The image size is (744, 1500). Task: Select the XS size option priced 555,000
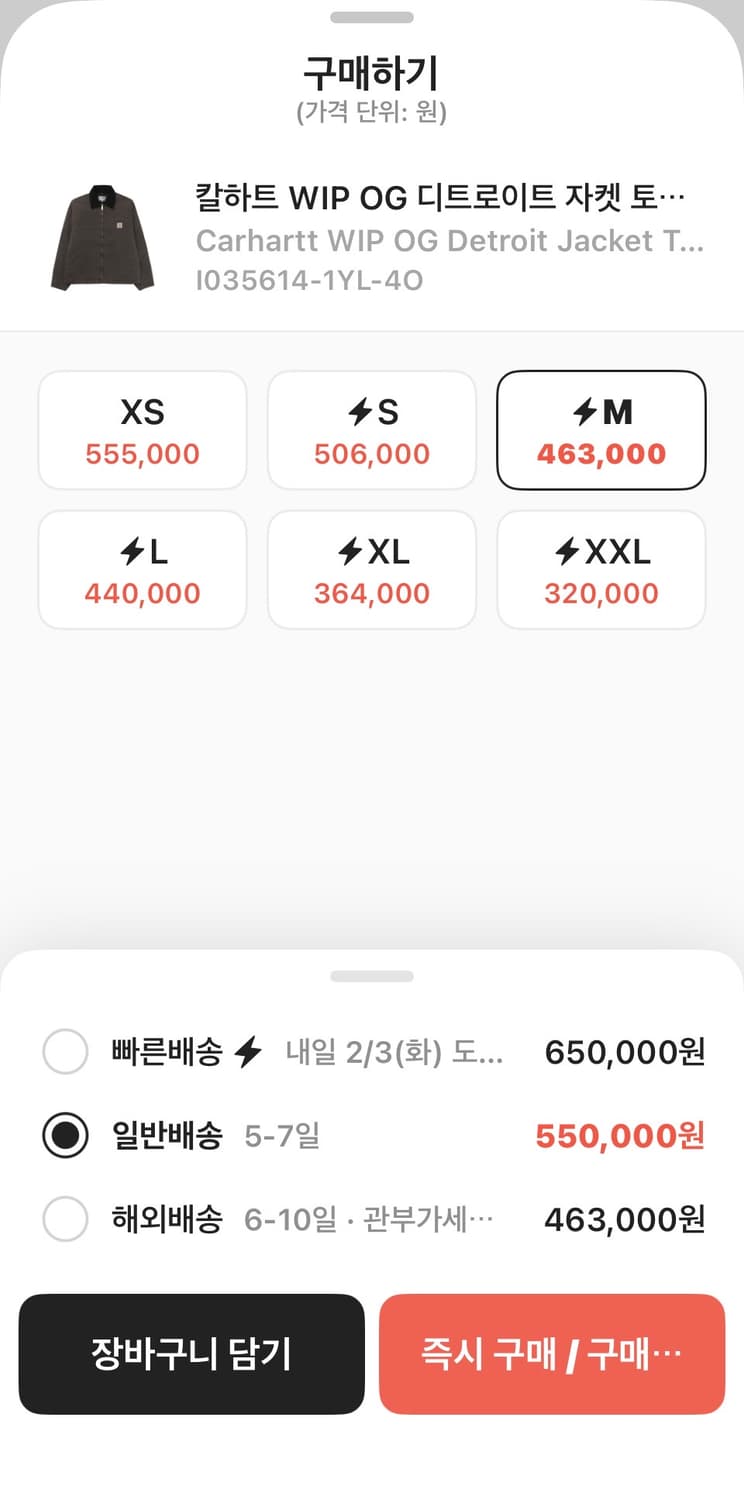tap(141, 429)
